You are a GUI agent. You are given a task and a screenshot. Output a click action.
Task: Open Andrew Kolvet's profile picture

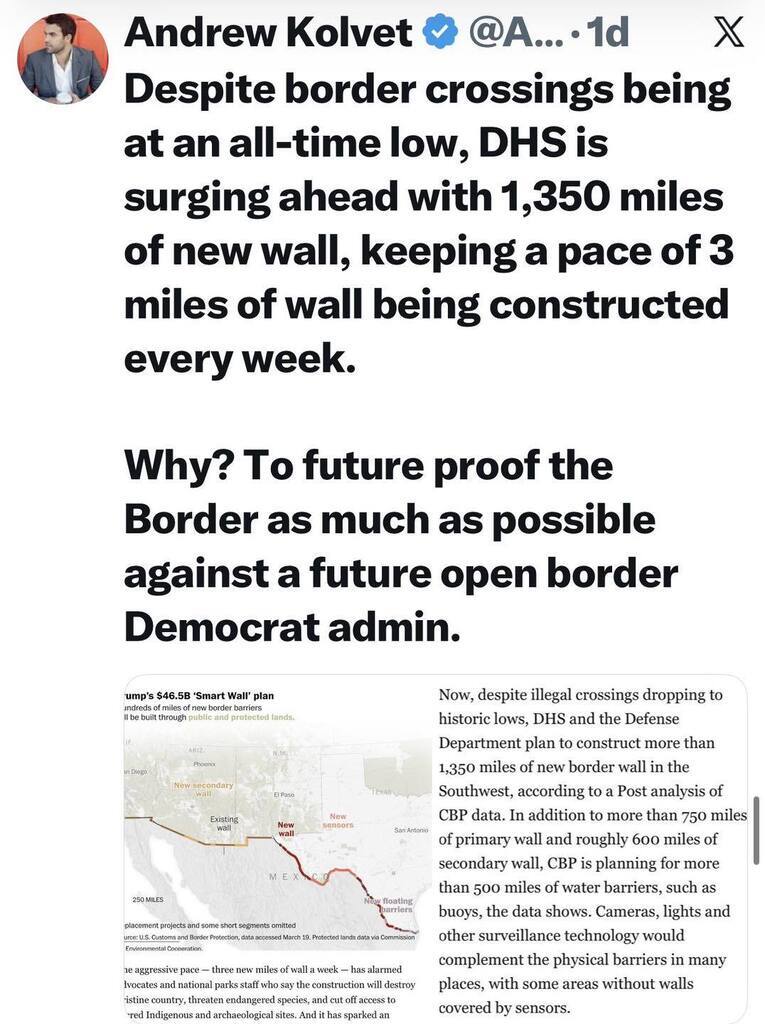[62, 59]
